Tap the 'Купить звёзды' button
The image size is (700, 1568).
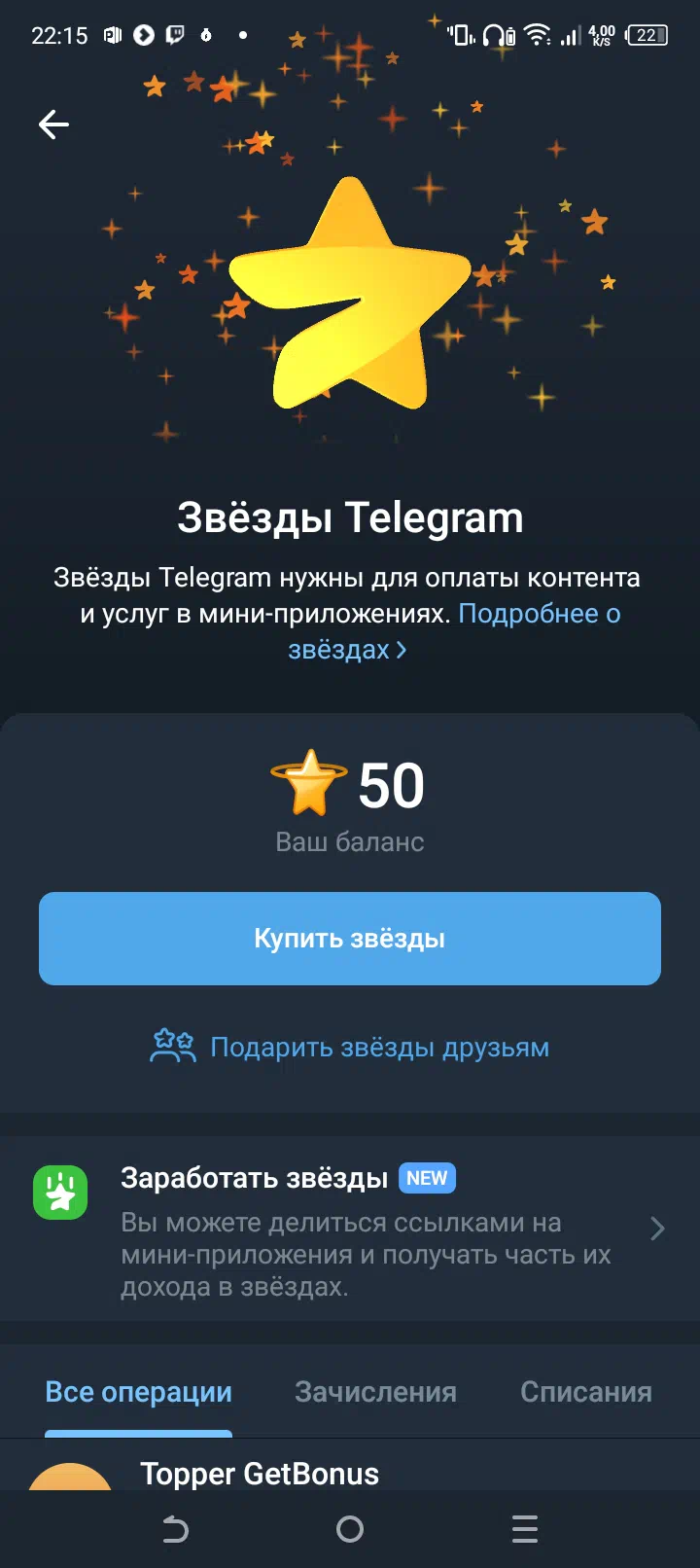[x=350, y=939]
